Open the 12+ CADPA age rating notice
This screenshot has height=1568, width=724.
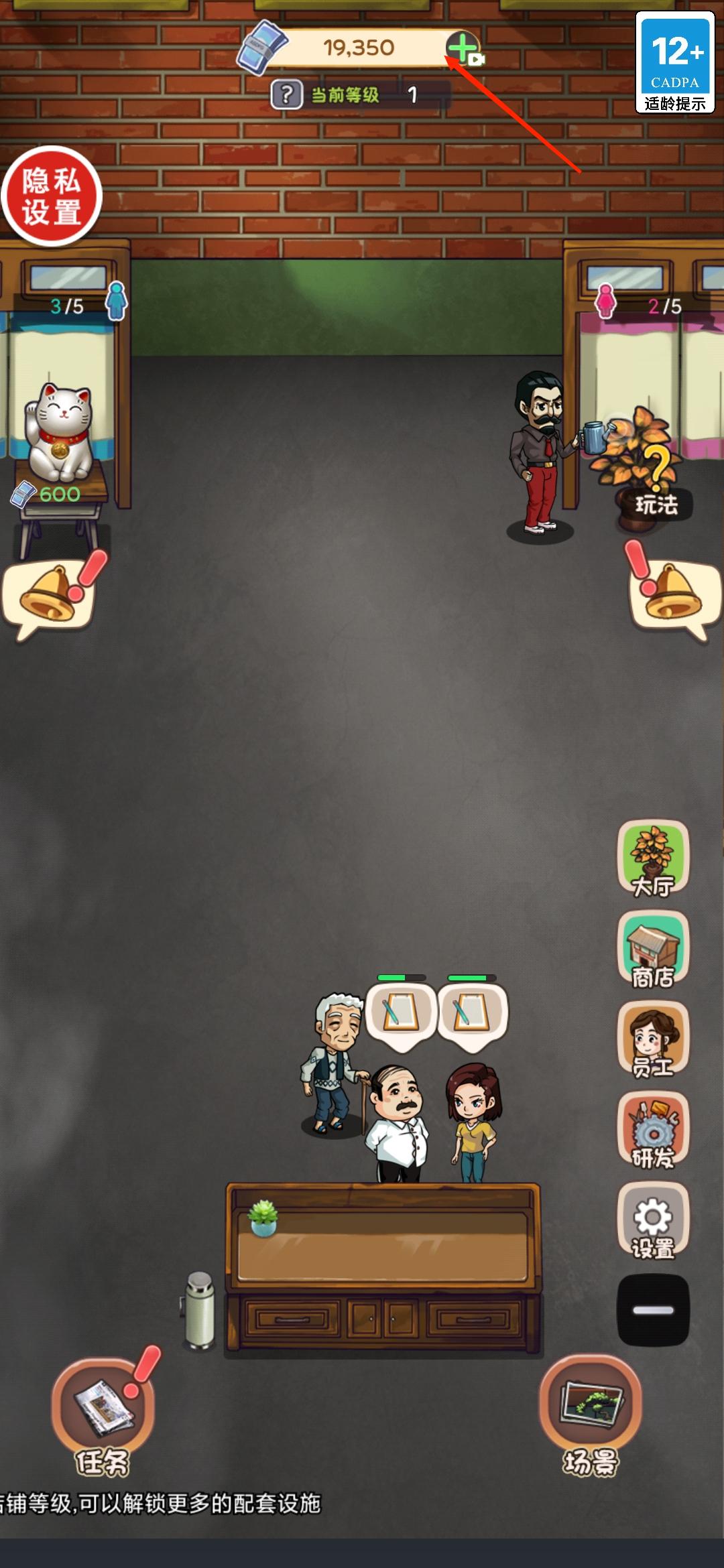[x=674, y=62]
